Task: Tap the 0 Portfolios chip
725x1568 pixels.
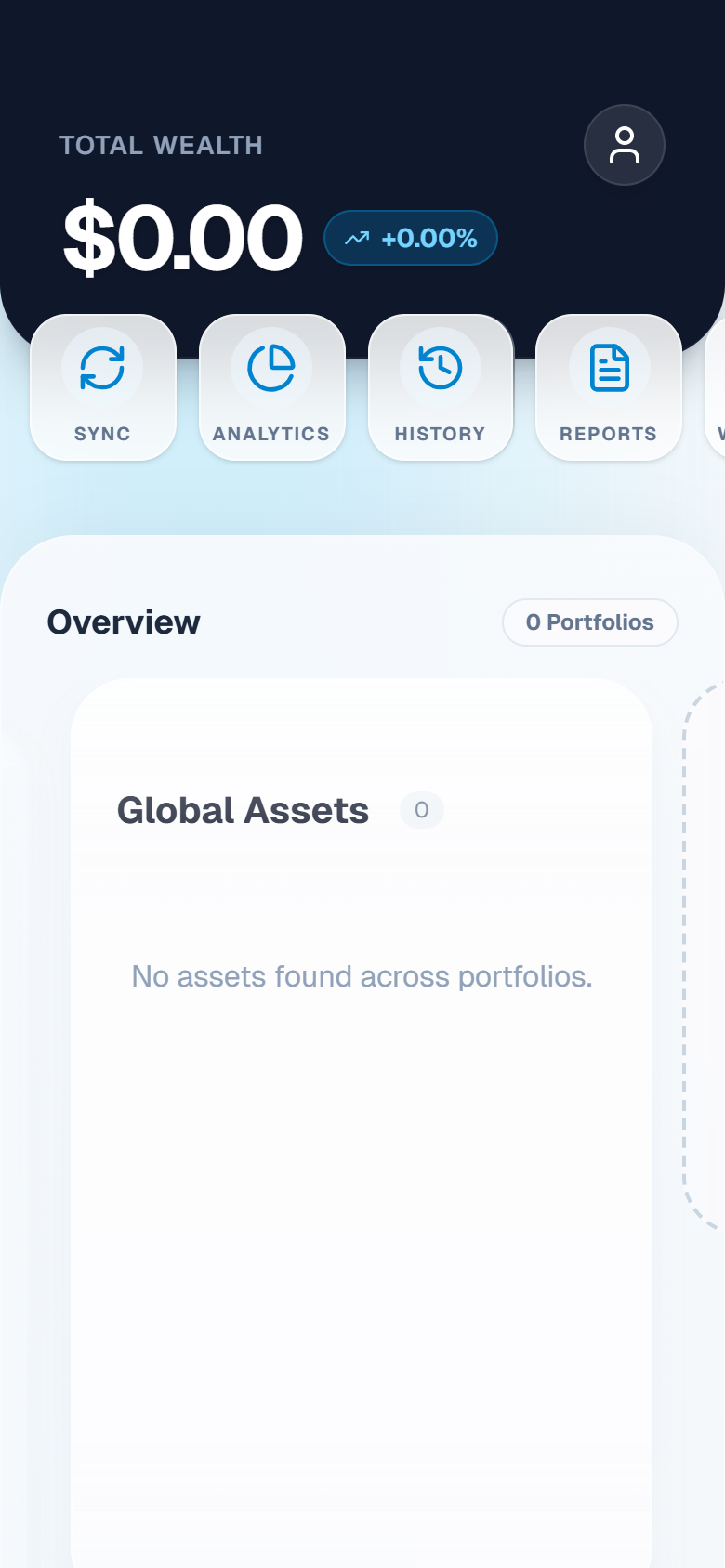Action: click(590, 622)
